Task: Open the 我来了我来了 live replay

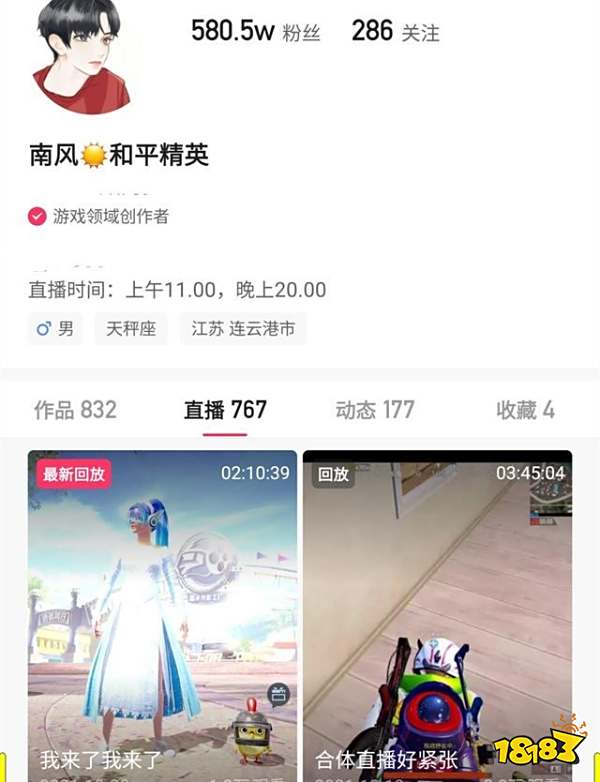Action: point(162,610)
